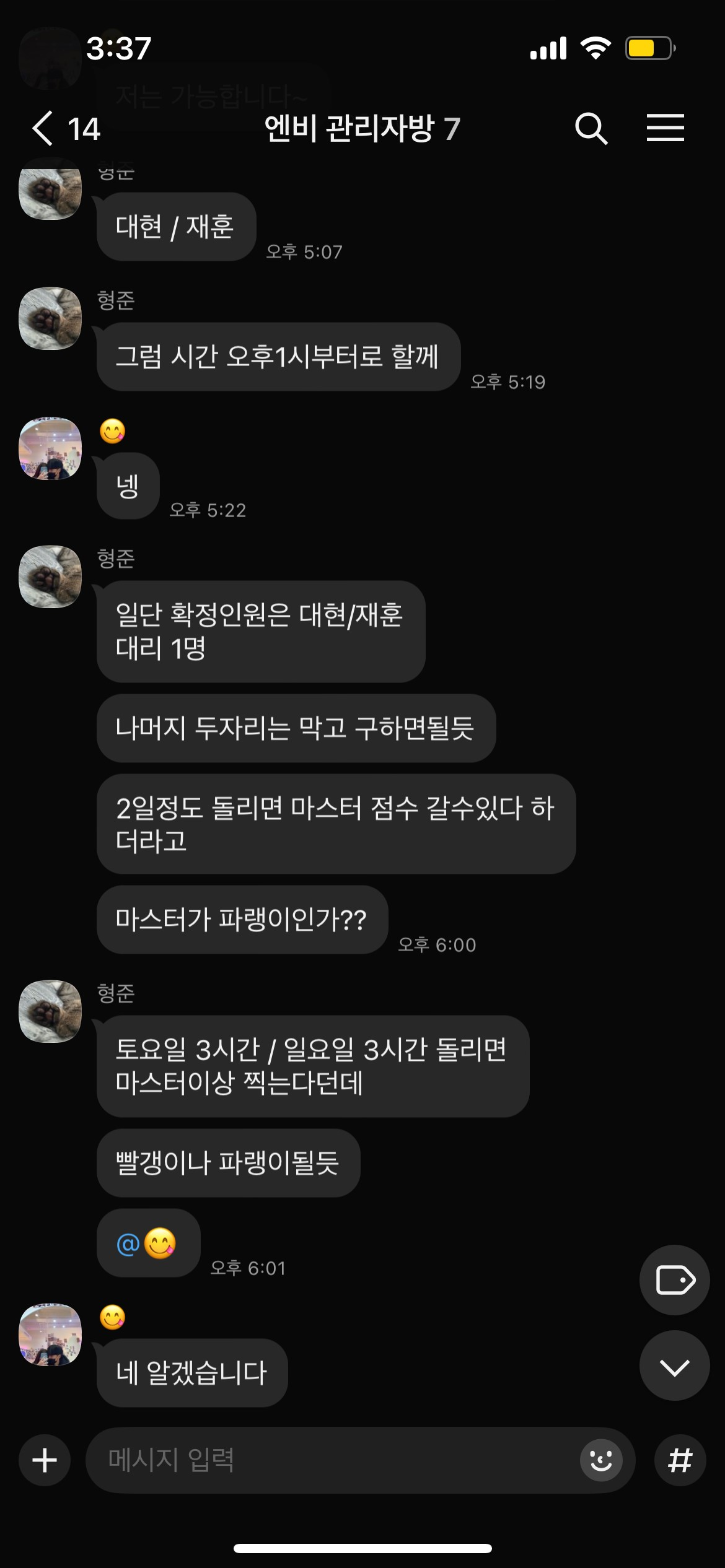Focus the 메시지 입력 text field
725x1568 pixels.
[x=328, y=1460]
